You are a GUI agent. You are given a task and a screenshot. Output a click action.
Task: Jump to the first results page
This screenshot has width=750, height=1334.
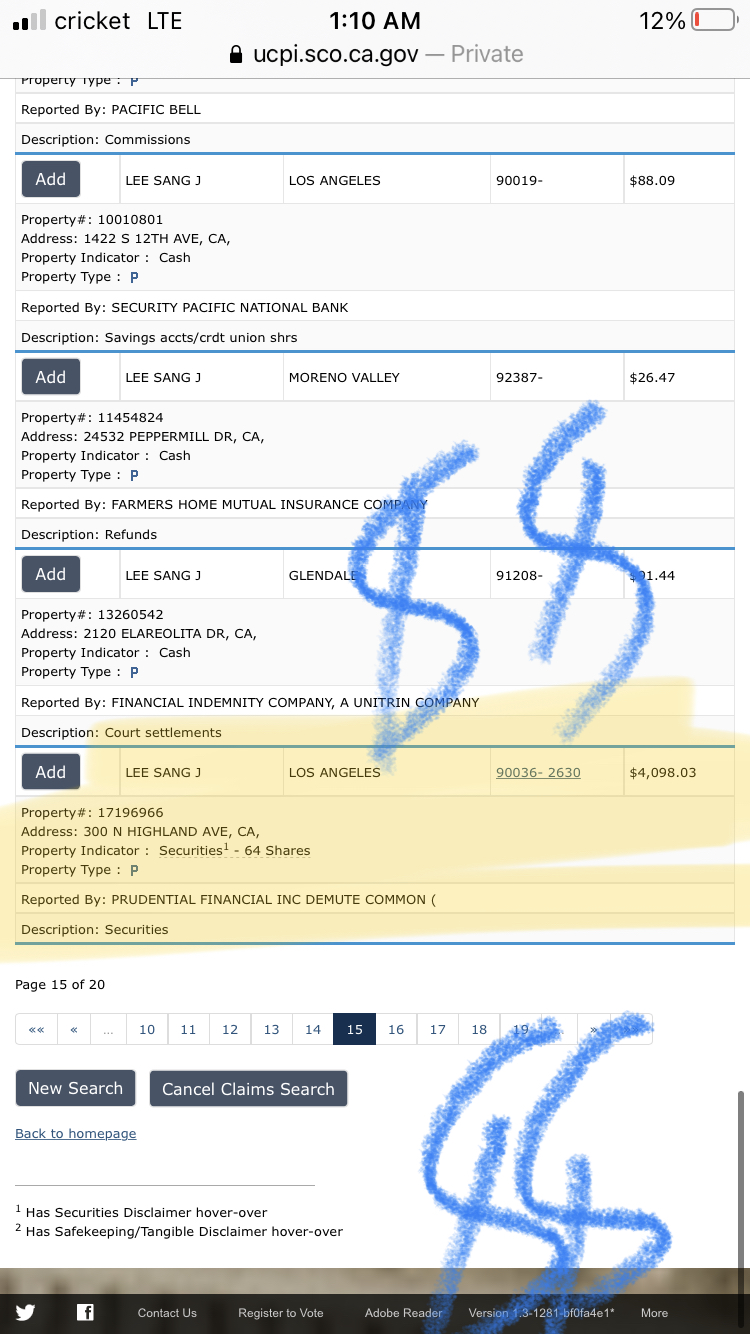click(x=36, y=1029)
